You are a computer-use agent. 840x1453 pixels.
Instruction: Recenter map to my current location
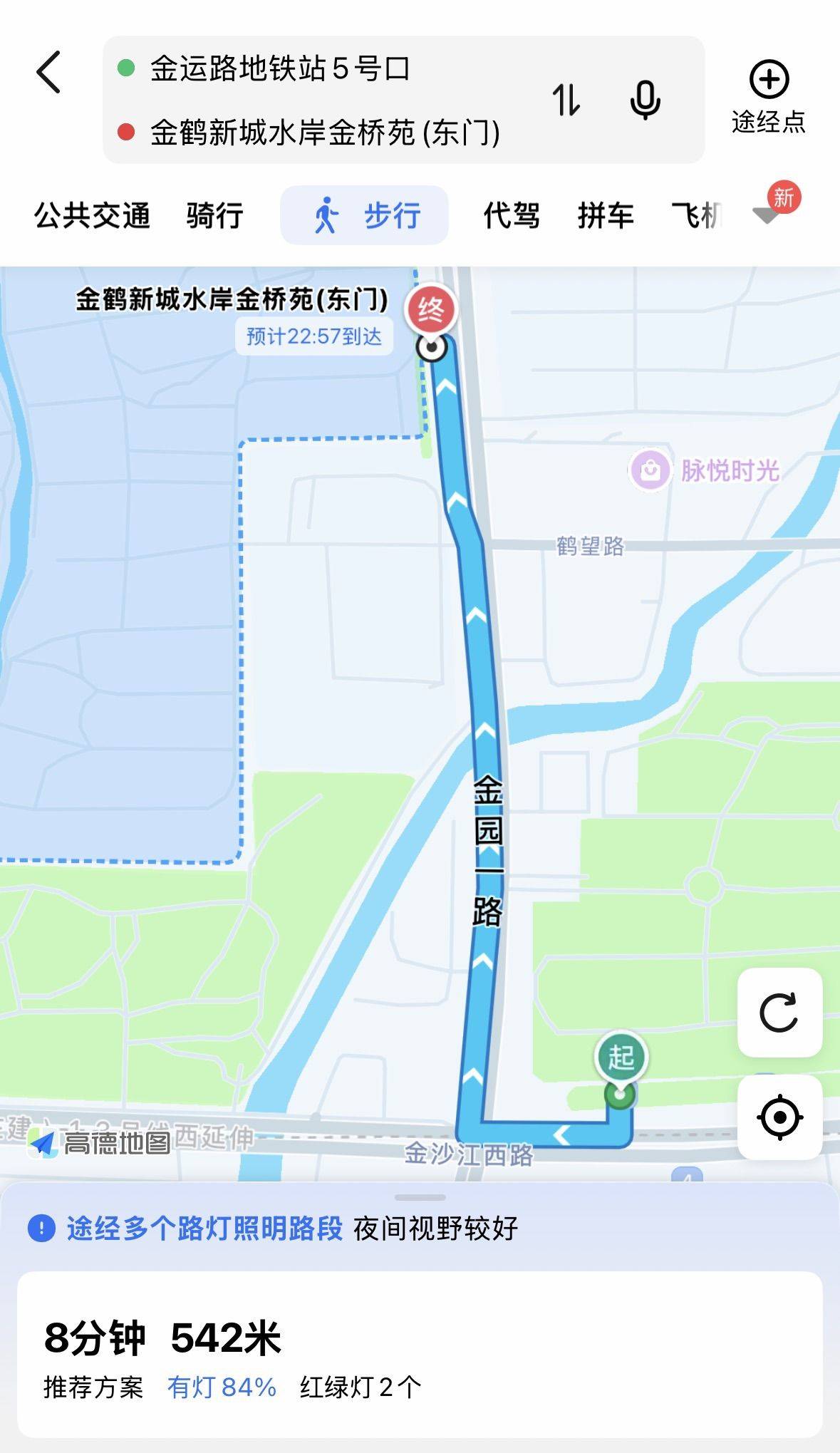[779, 1117]
